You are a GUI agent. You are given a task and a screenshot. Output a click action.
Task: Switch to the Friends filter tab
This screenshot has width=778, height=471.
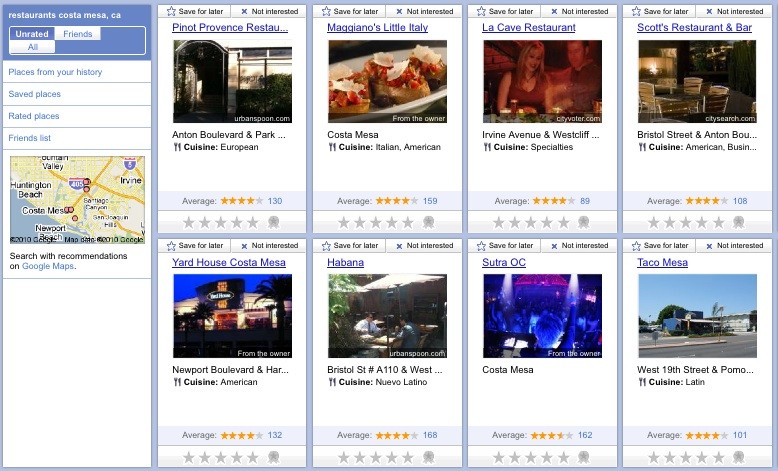pos(77,34)
